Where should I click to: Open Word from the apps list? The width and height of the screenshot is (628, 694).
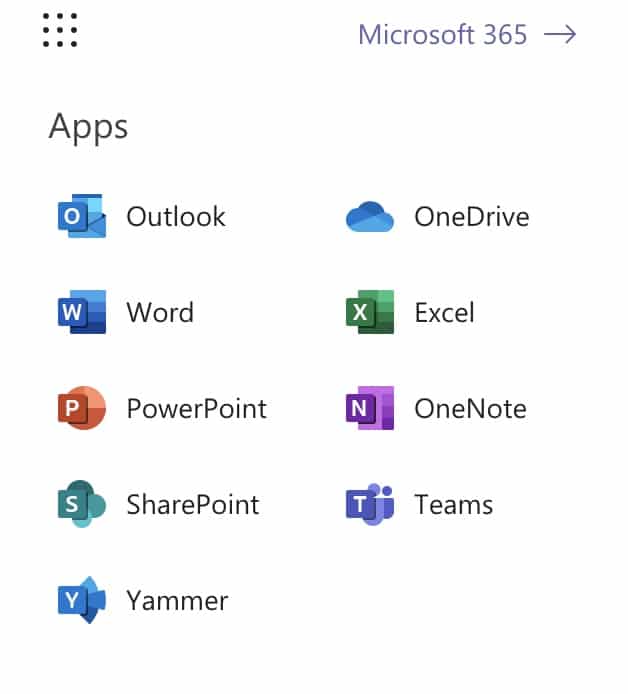coord(126,313)
